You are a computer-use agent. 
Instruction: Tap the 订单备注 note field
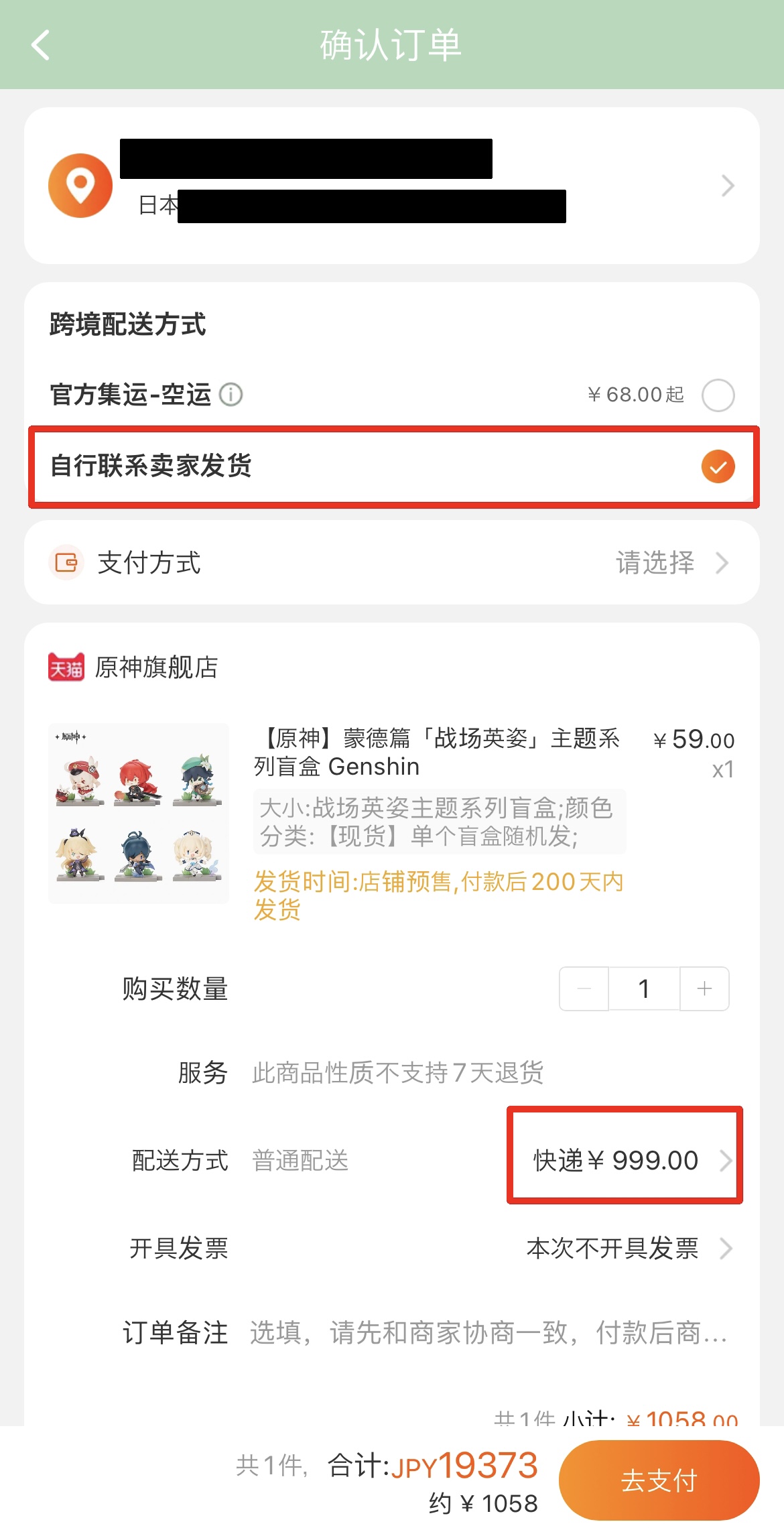[488, 1332]
